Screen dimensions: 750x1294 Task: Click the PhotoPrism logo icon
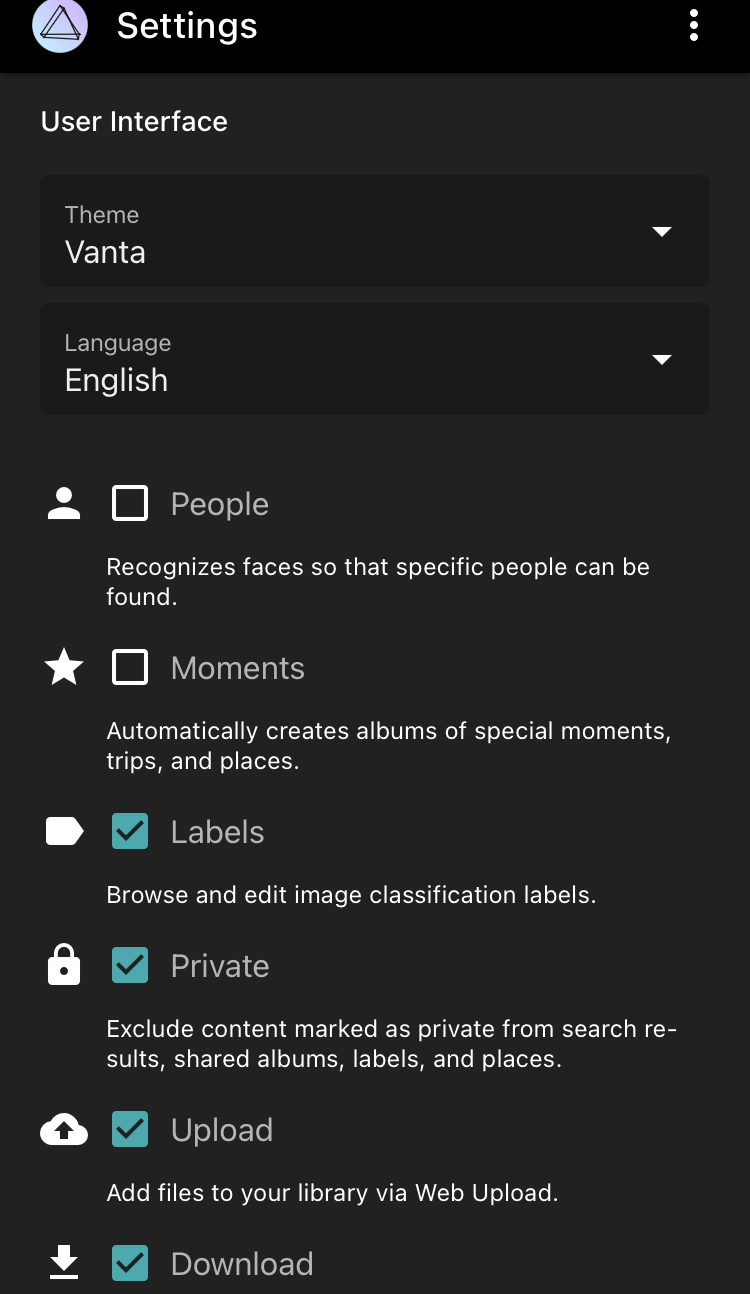point(60,26)
